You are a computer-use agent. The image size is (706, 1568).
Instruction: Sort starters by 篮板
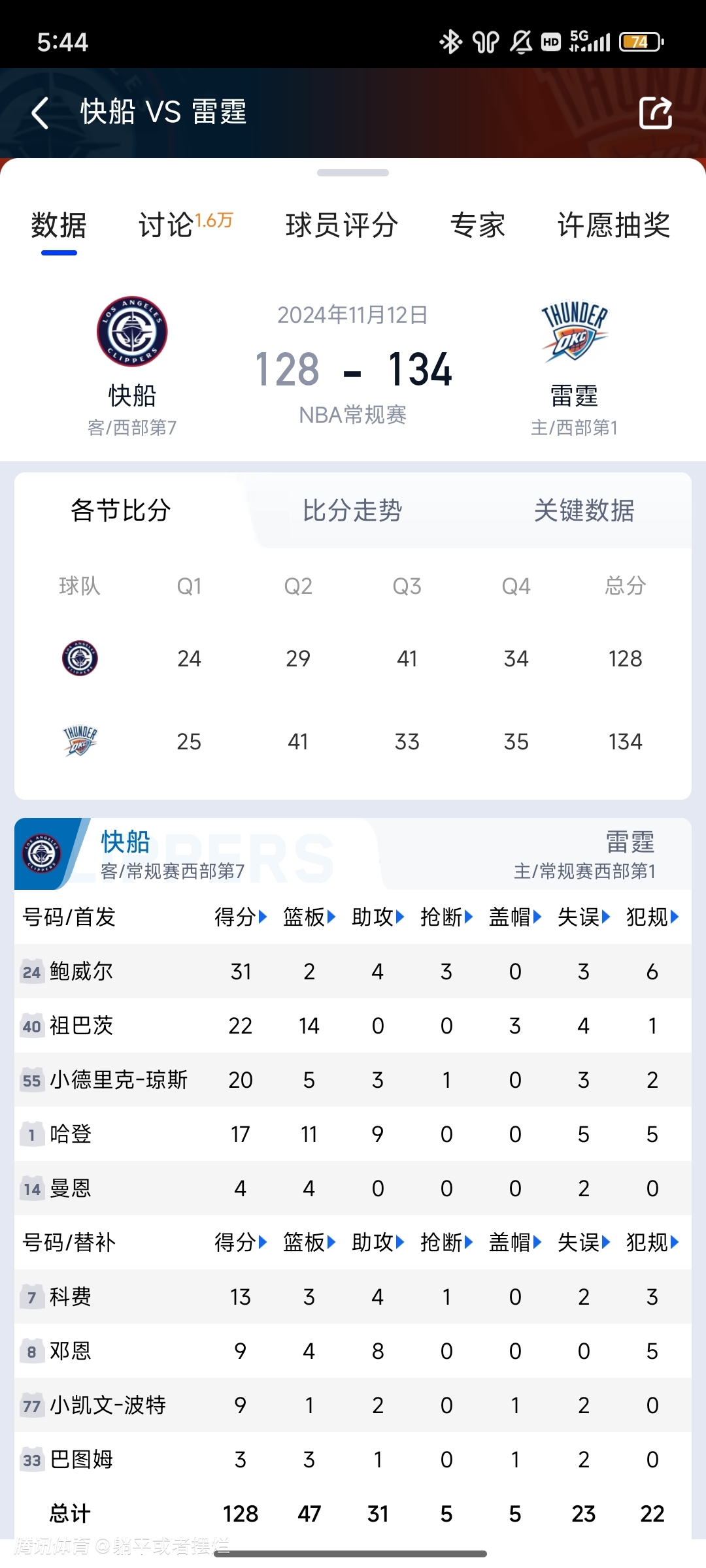click(x=309, y=917)
